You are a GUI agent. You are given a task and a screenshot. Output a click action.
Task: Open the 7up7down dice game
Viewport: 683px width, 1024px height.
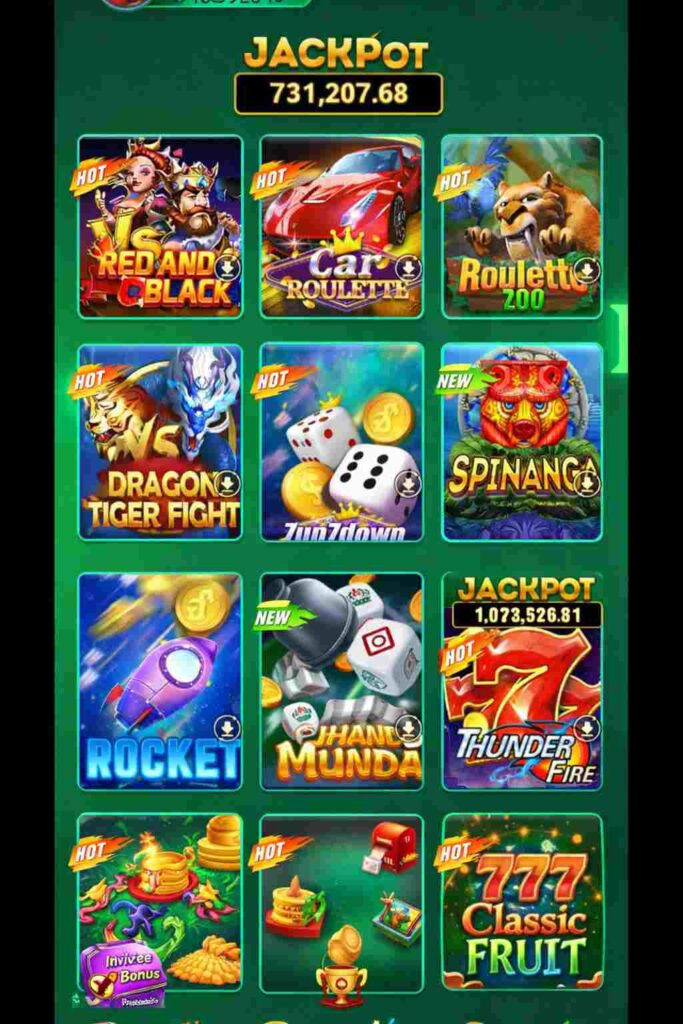click(341, 442)
